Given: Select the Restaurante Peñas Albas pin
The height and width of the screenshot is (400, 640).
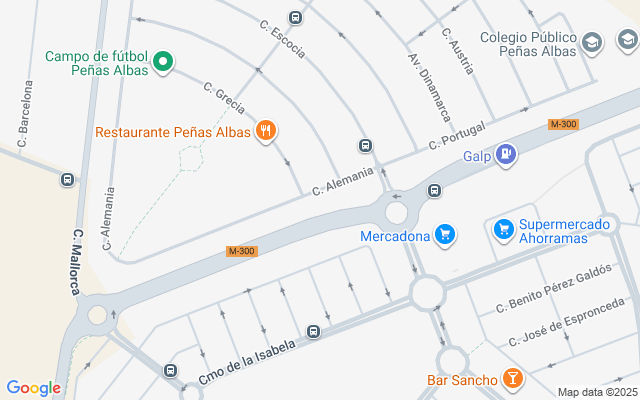Looking at the screenshot, I should [265, 131].
